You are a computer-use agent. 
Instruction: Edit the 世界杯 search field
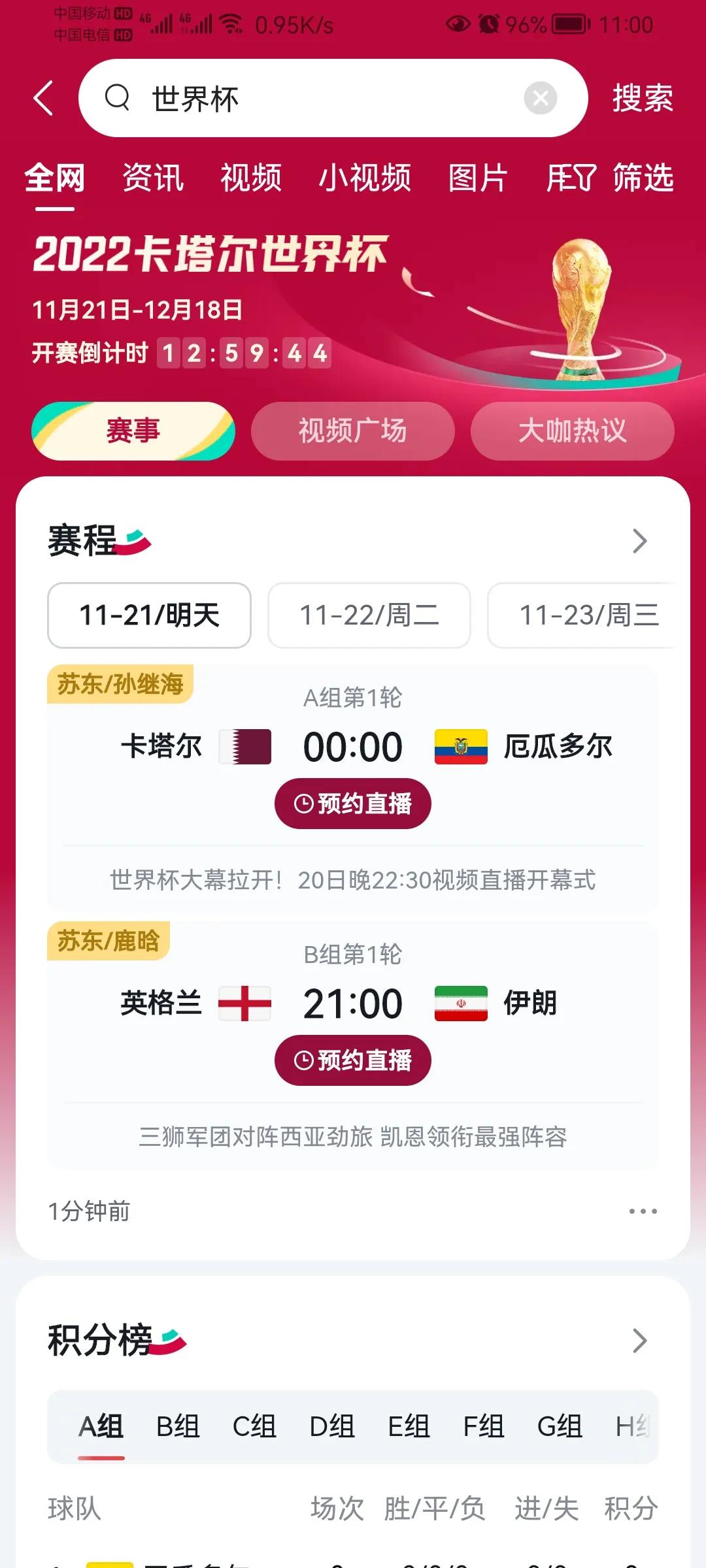pos(327,99)
